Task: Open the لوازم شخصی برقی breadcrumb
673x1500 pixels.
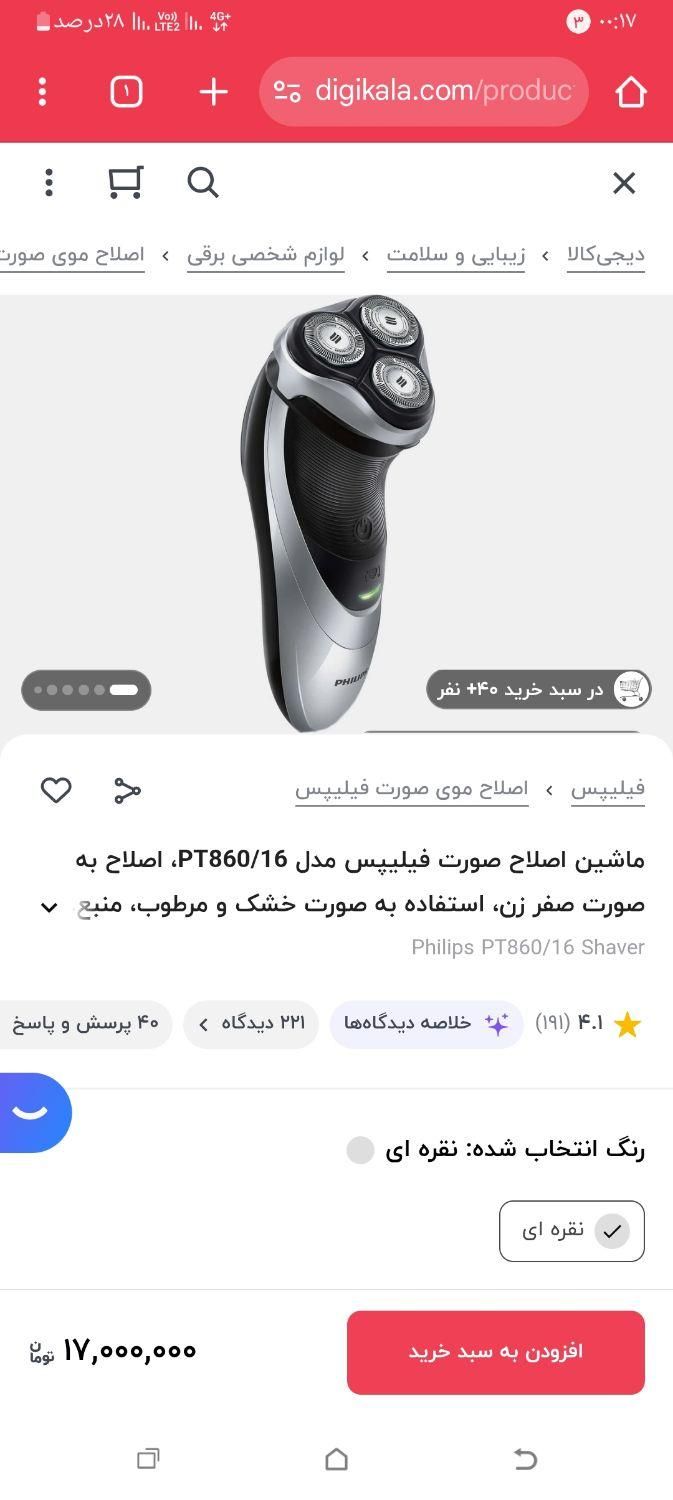Action: pyautogui.click(x=266, y=255)
